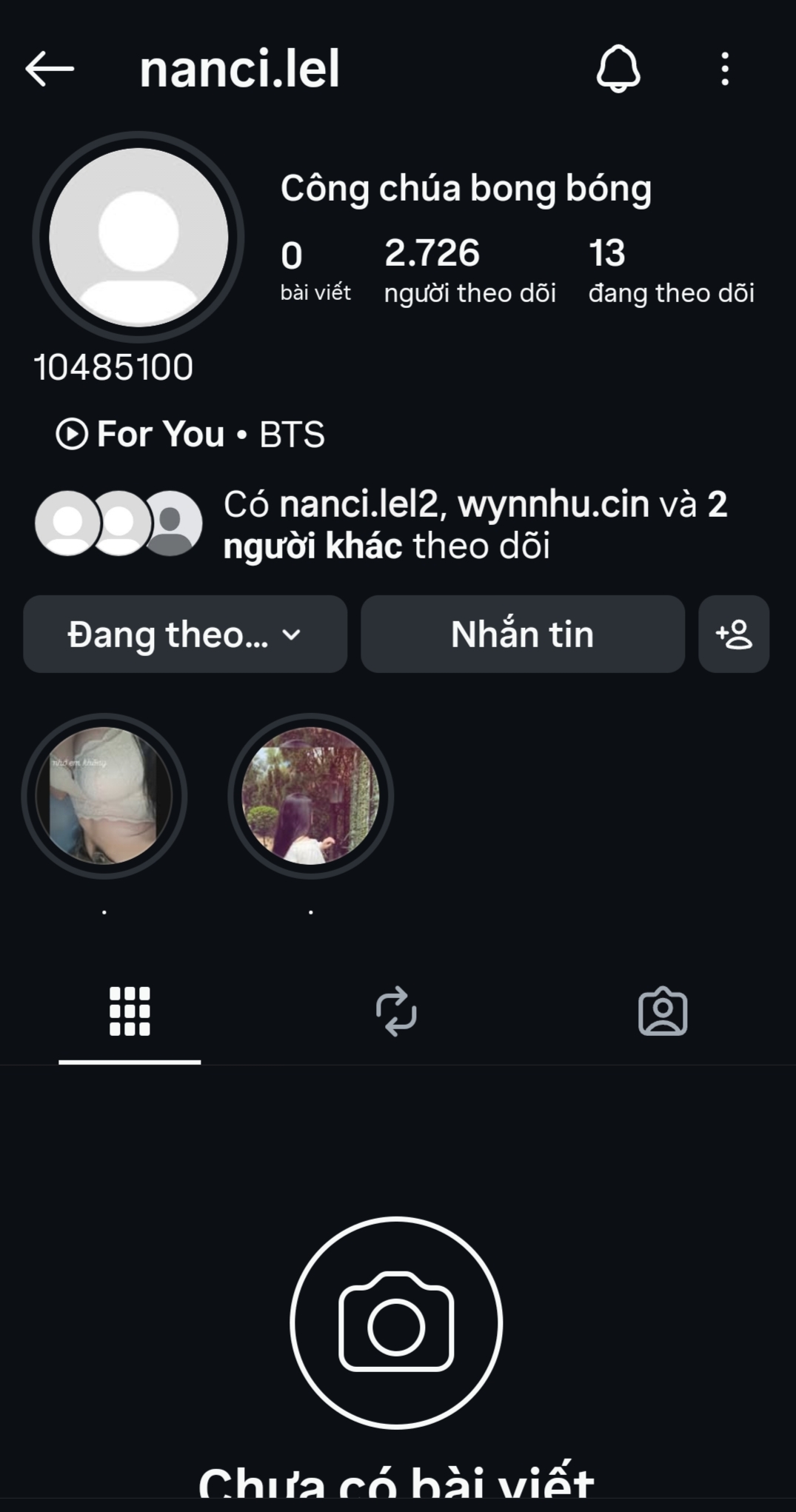Open the three-dot overflow menu
The height and width of the screenshot is (1512, 796).
pos(725,69)
